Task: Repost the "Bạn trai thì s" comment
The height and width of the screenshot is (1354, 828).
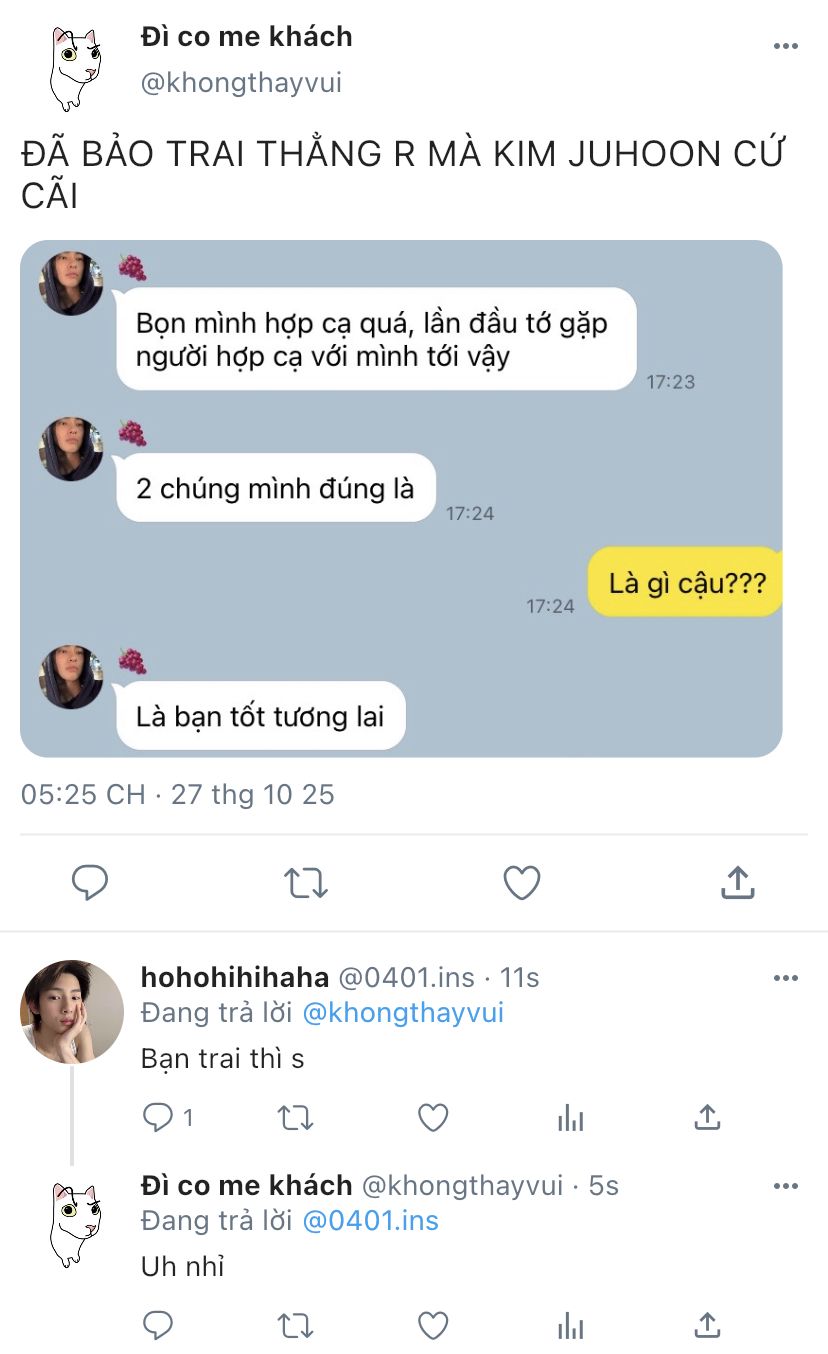Action: point(295,1117)
